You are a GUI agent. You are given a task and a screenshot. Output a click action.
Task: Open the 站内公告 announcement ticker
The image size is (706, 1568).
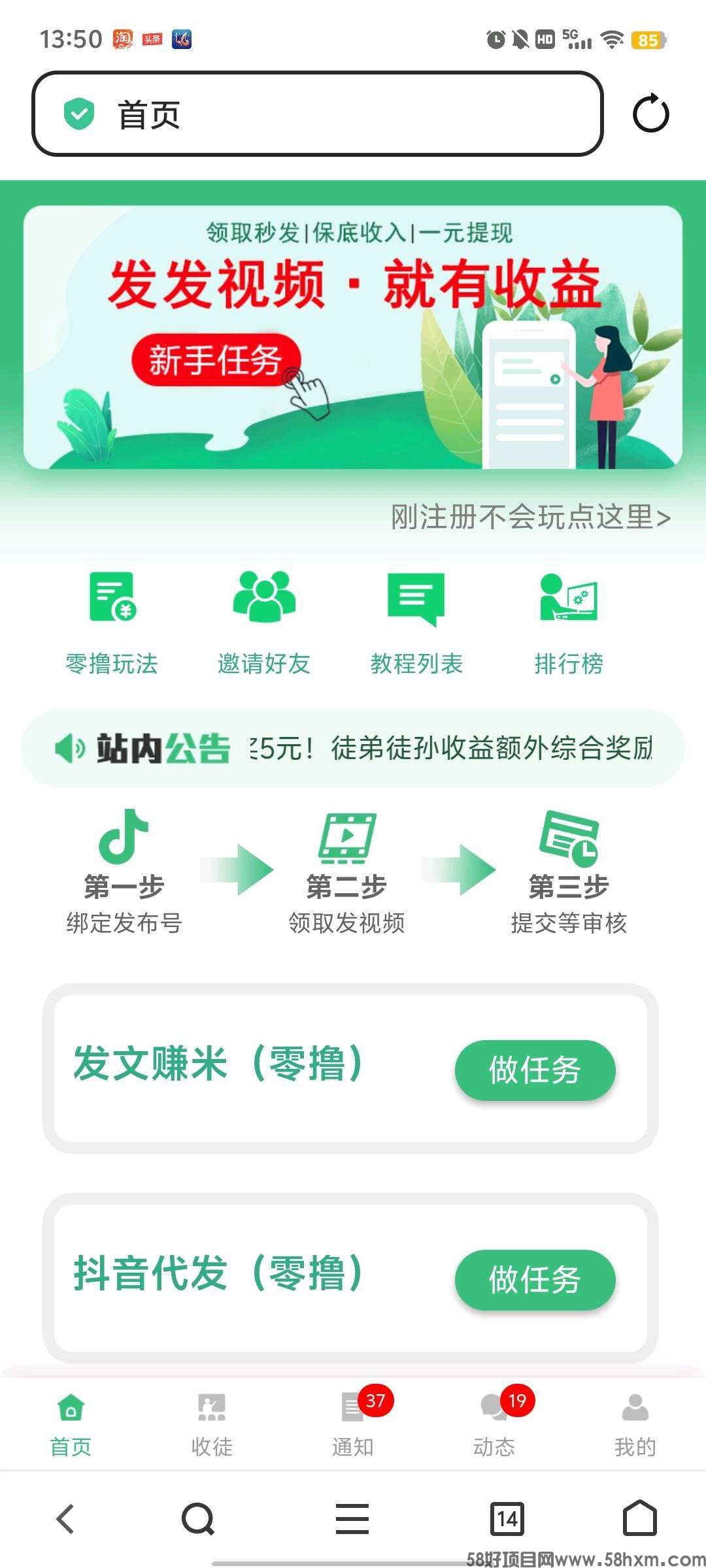(353, 748)
